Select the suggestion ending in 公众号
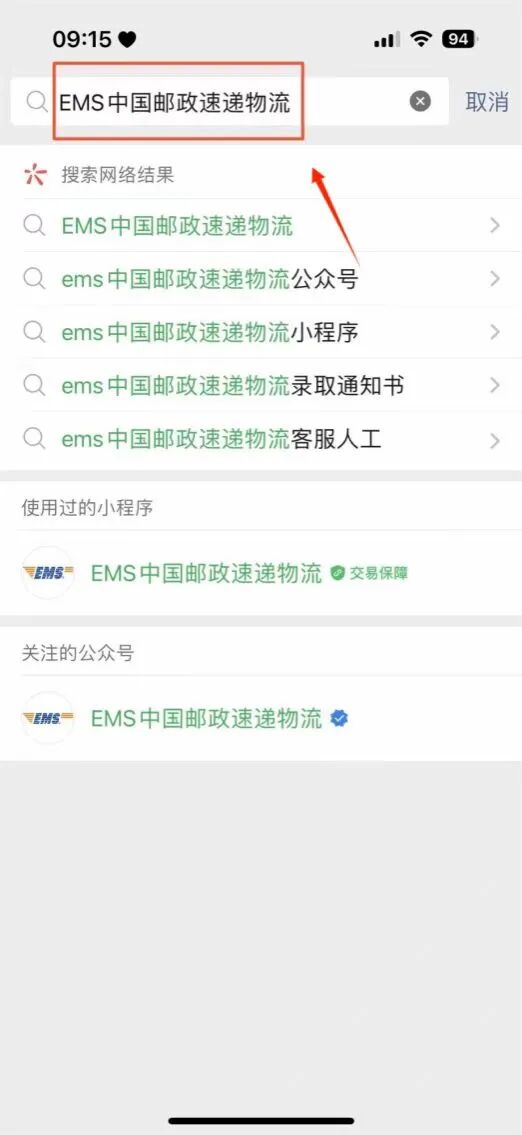 (261, 279)
